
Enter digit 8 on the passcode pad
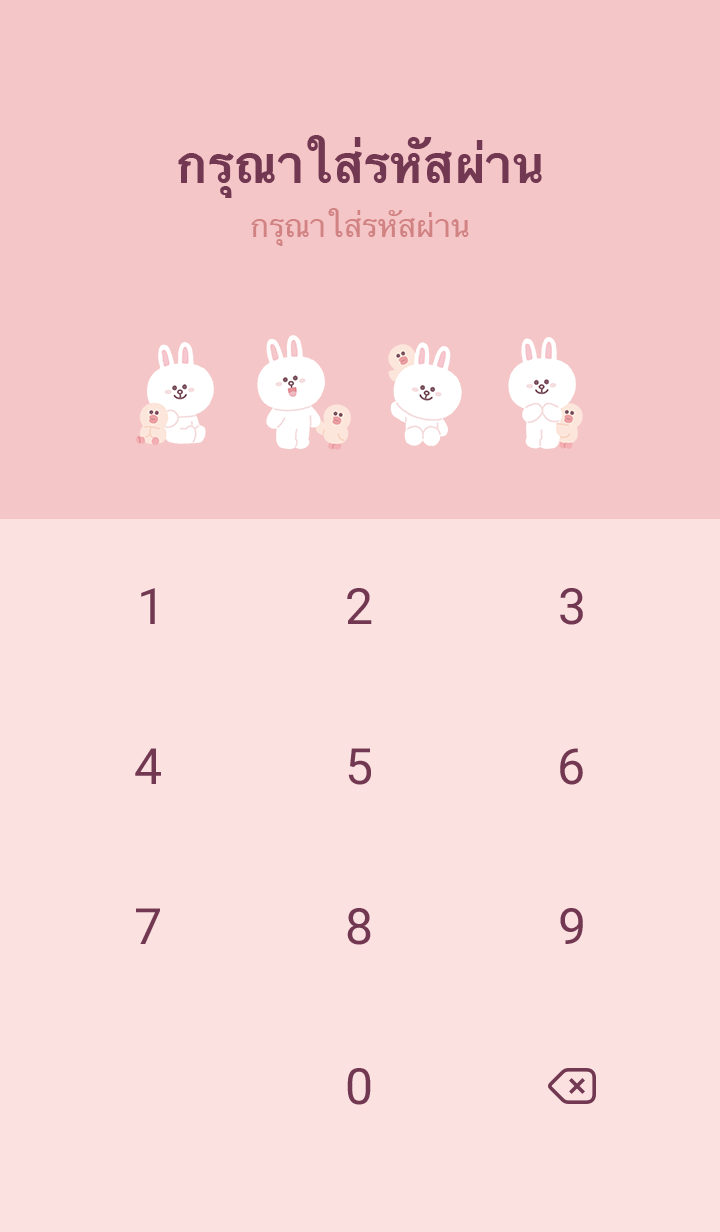(359, 927)
